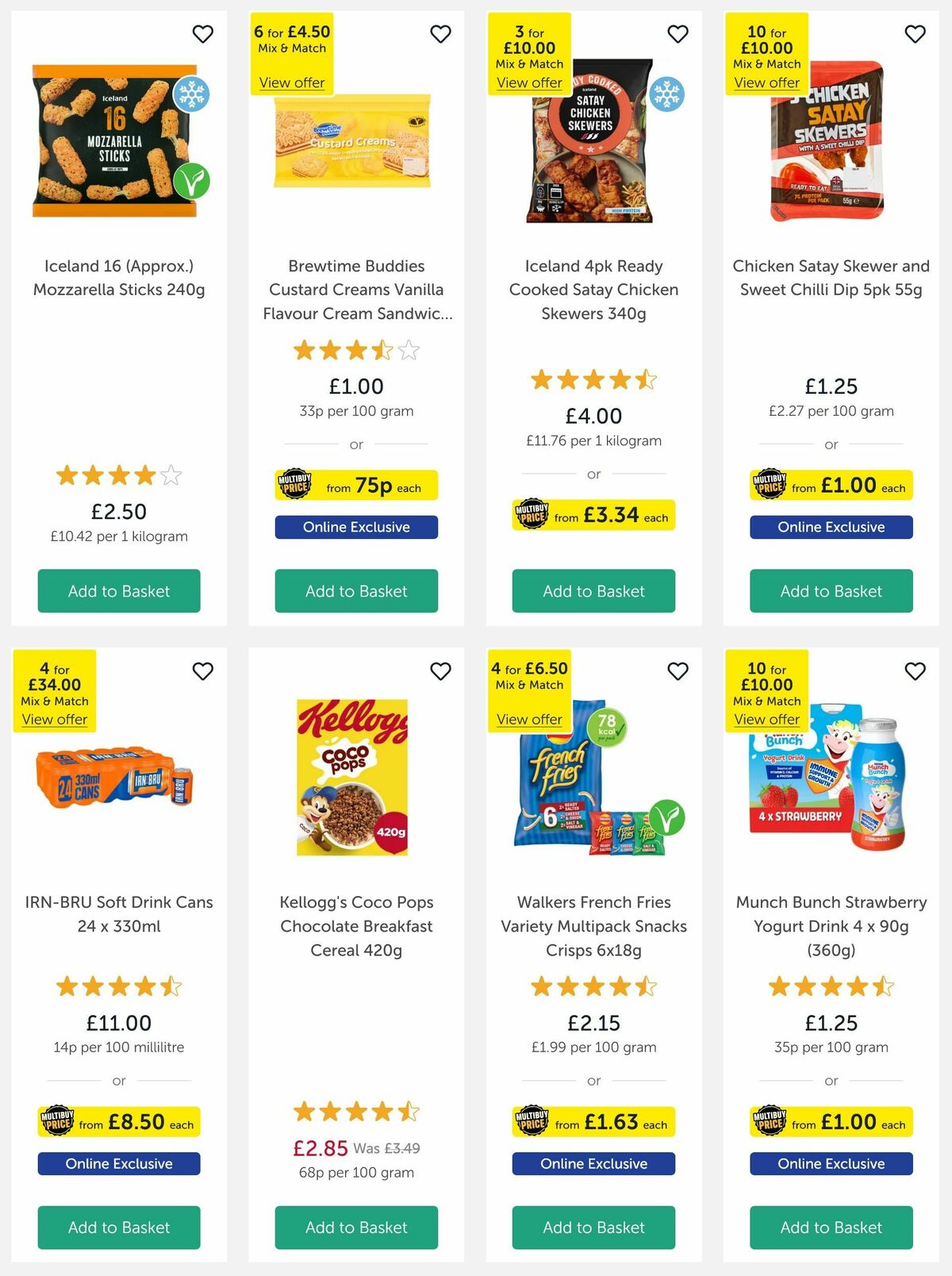Toggle the wishlist heart on Brewtime Buddies
Image resolution: width=952 pixels, height=1276 pixels.
[x=440, y=34]
